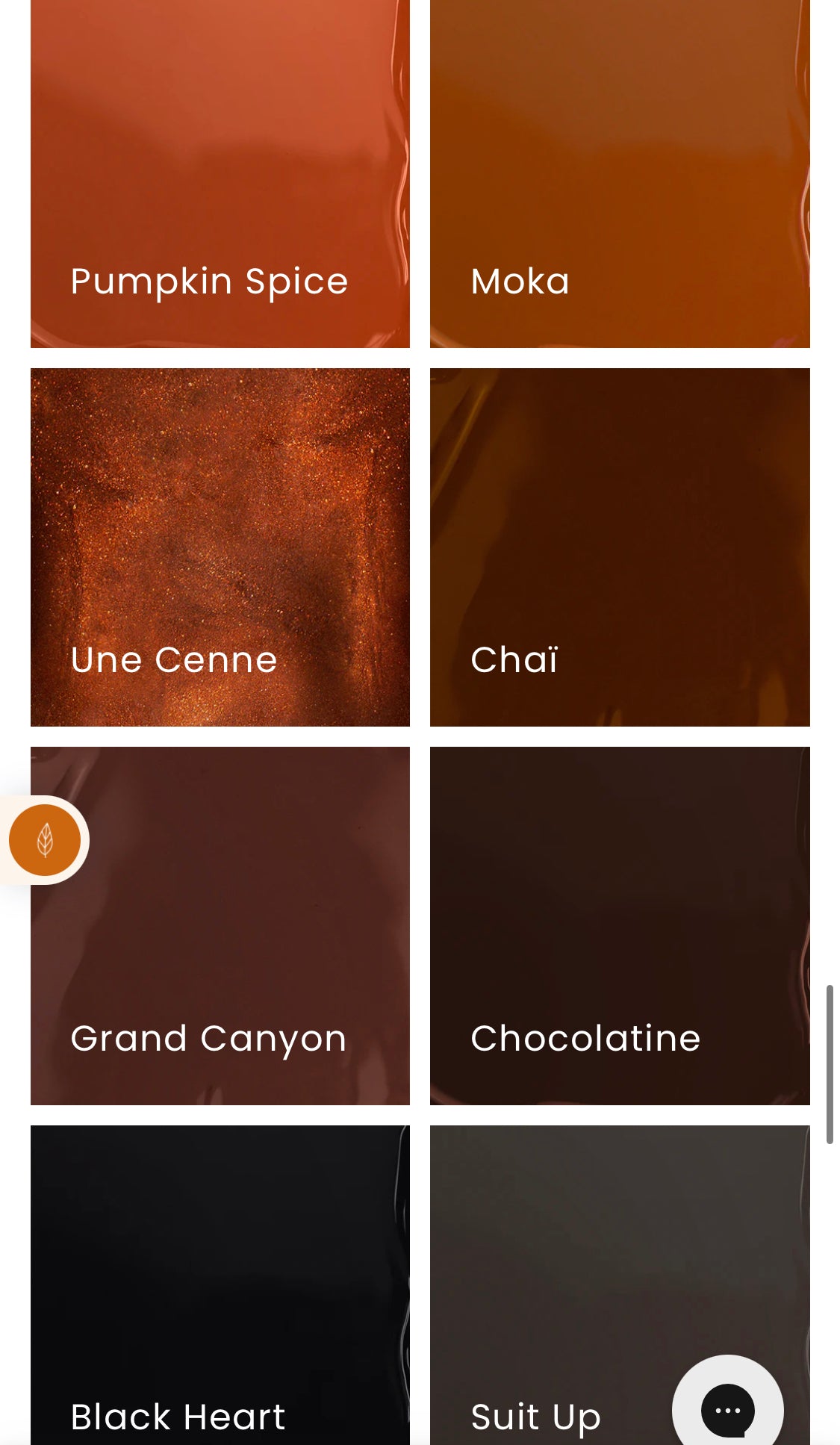
Task: Open the Pumpkin Spice color tile
Action: [x=220, y=173]
